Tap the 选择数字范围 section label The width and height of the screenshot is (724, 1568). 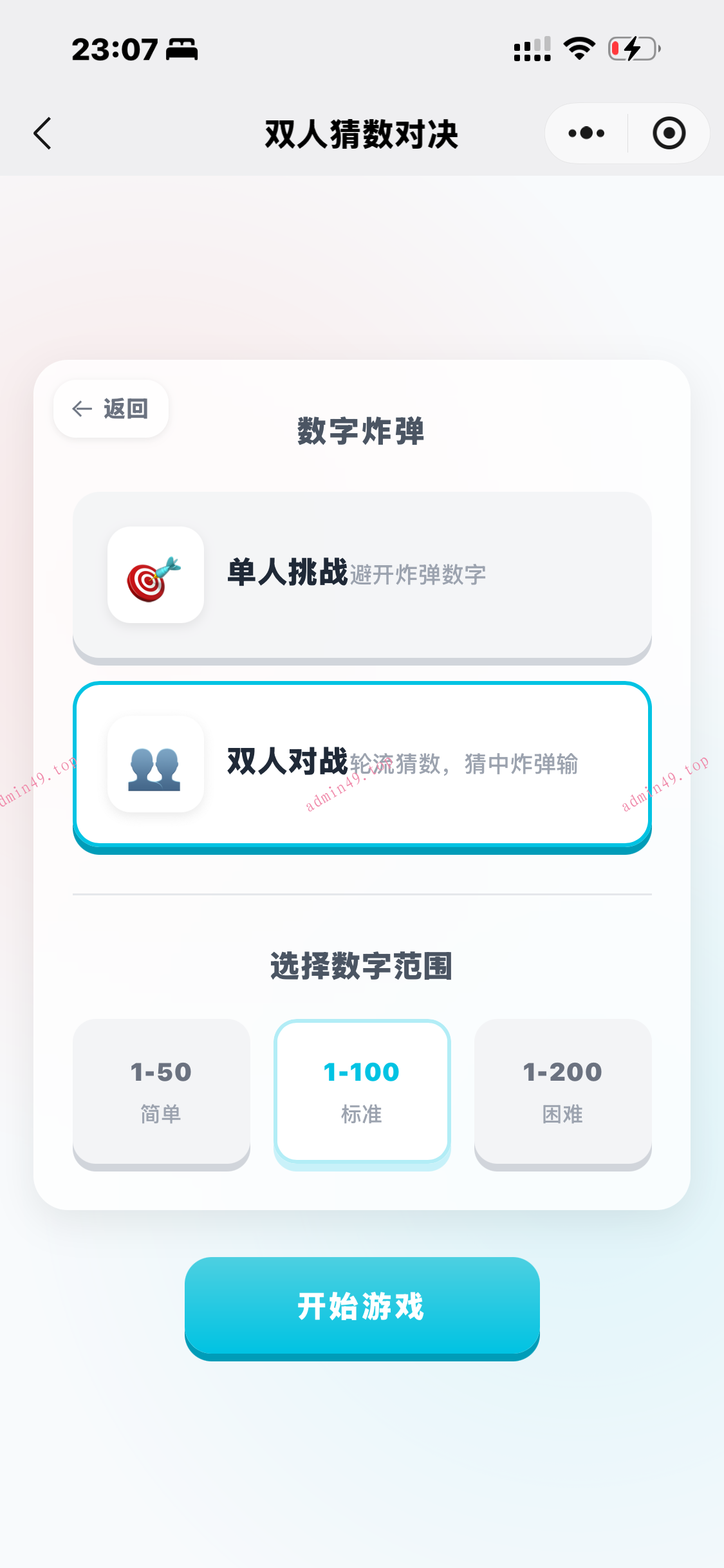click(362, 966)
